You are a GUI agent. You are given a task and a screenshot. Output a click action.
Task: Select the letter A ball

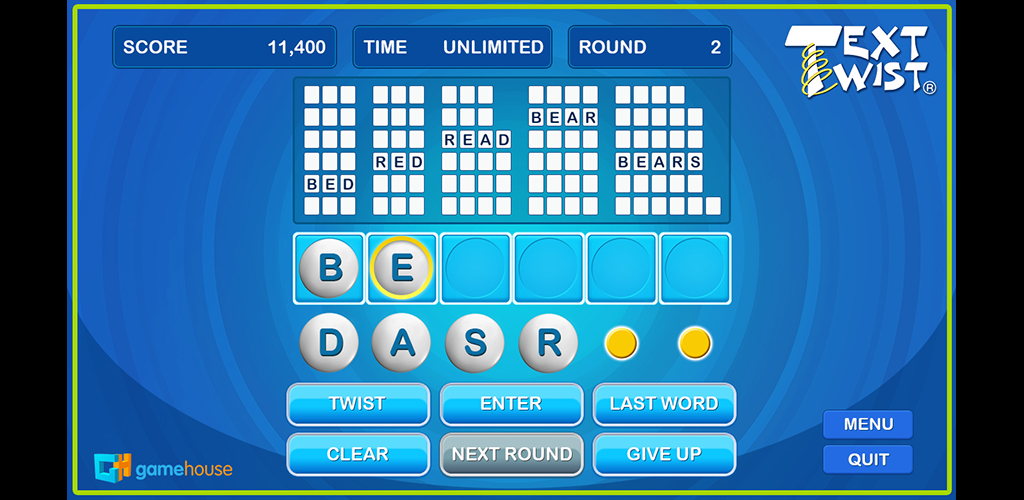click(x=402, y=343)
